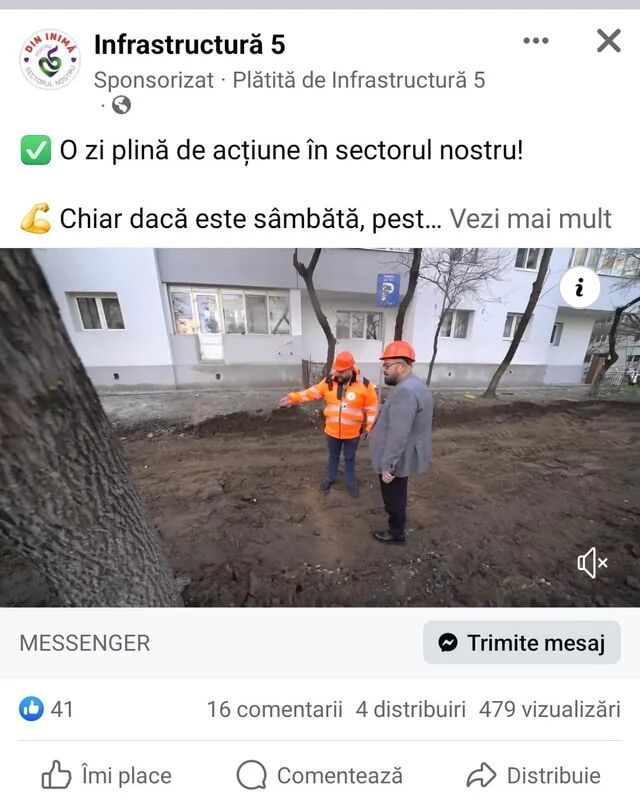Open the video info icon
The image size is (640, 807).
pyautogui.click(x=580, y=289)
